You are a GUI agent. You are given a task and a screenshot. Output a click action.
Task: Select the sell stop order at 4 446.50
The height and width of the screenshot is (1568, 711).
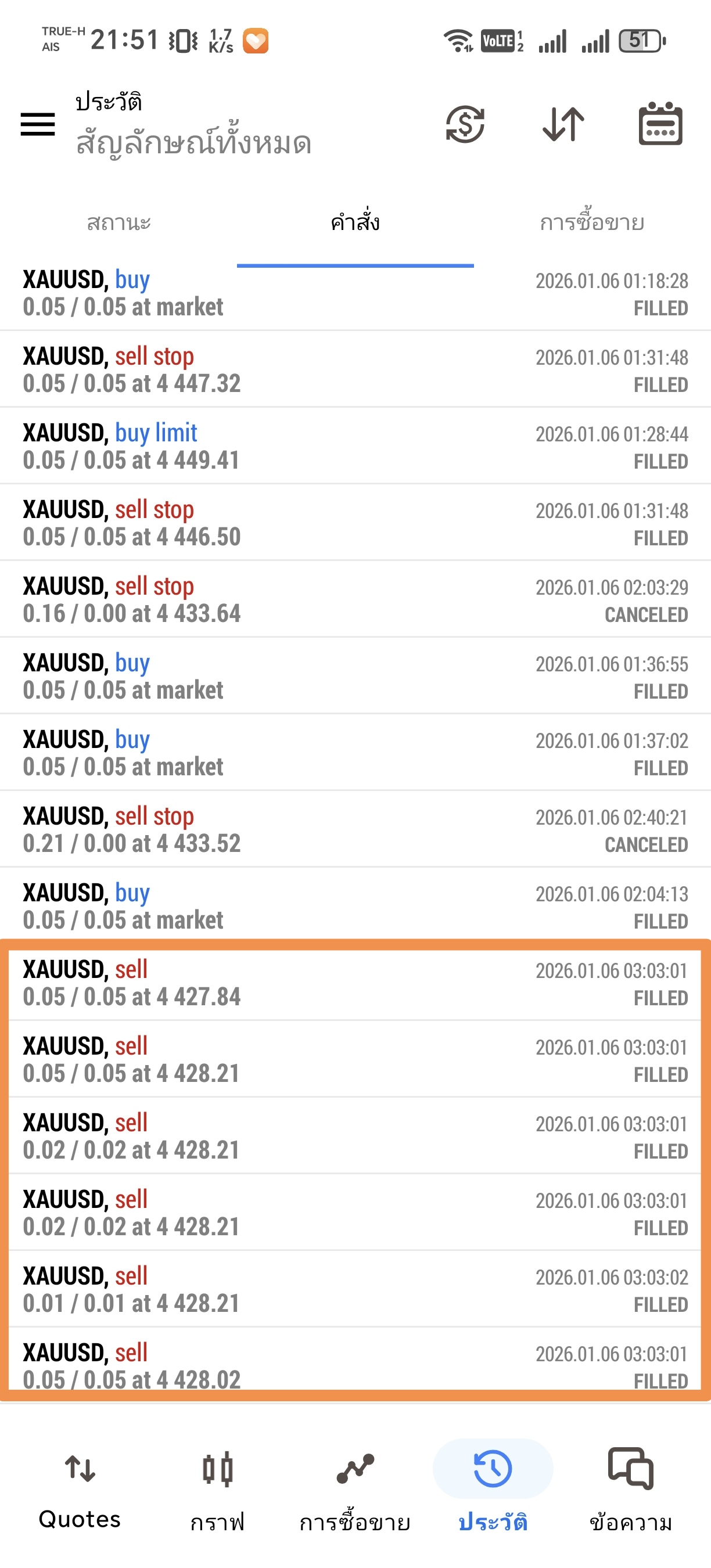355,523
